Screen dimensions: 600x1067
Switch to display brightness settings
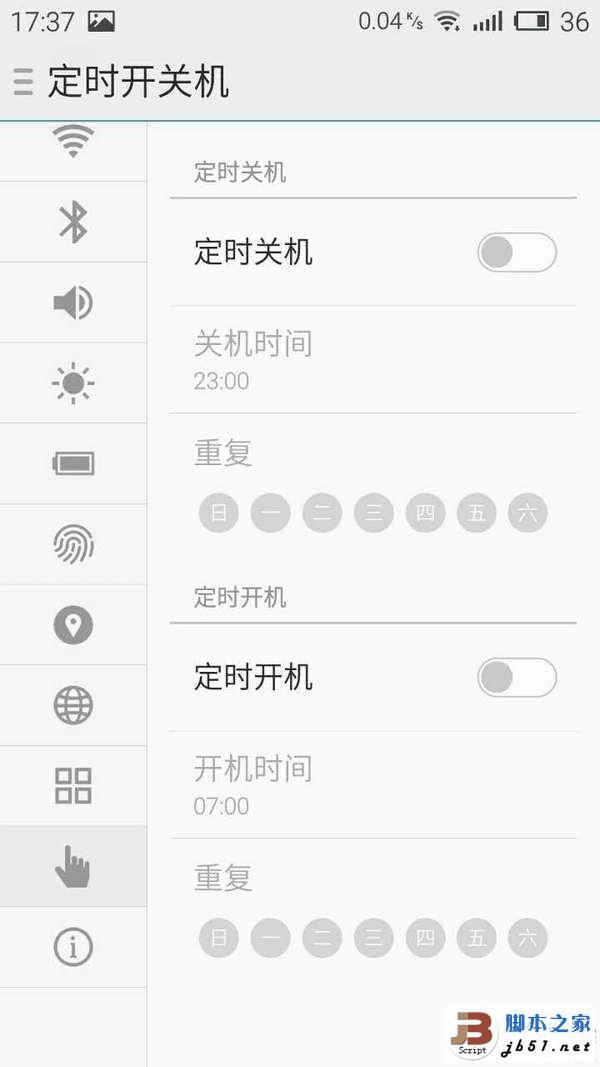point(73,383)
